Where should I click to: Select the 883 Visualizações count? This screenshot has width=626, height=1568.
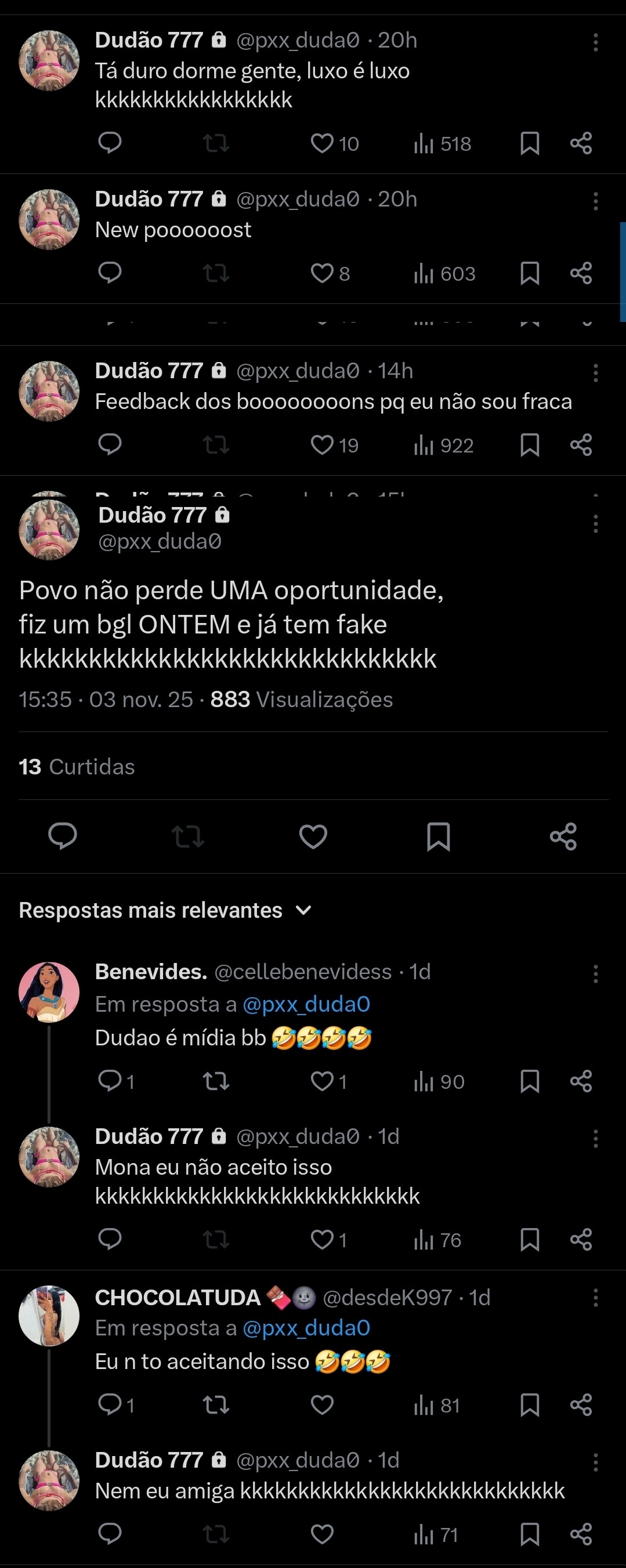(302, 699)
